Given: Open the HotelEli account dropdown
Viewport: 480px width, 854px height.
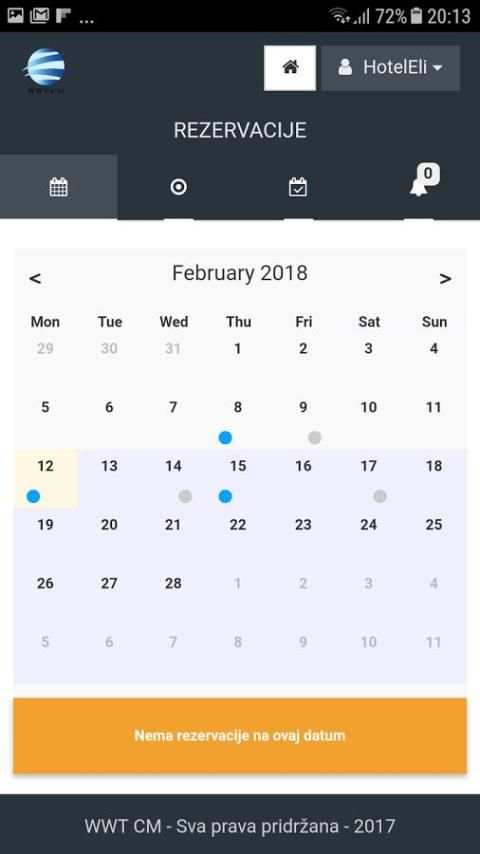Looking at the screenshot, I should click(390, 68).
